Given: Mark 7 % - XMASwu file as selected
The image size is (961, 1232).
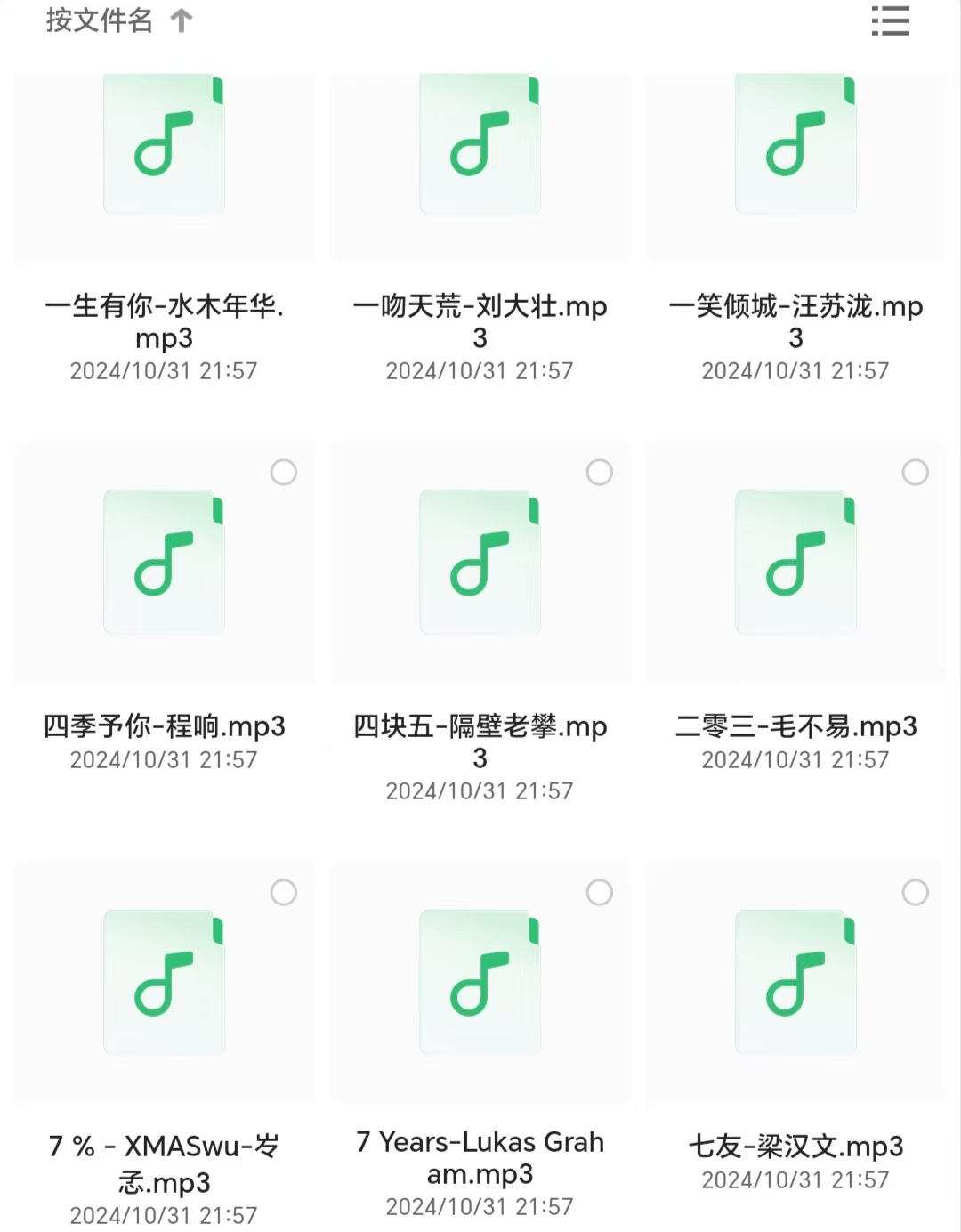Looking at the screenshot, I should pos(284,893).
